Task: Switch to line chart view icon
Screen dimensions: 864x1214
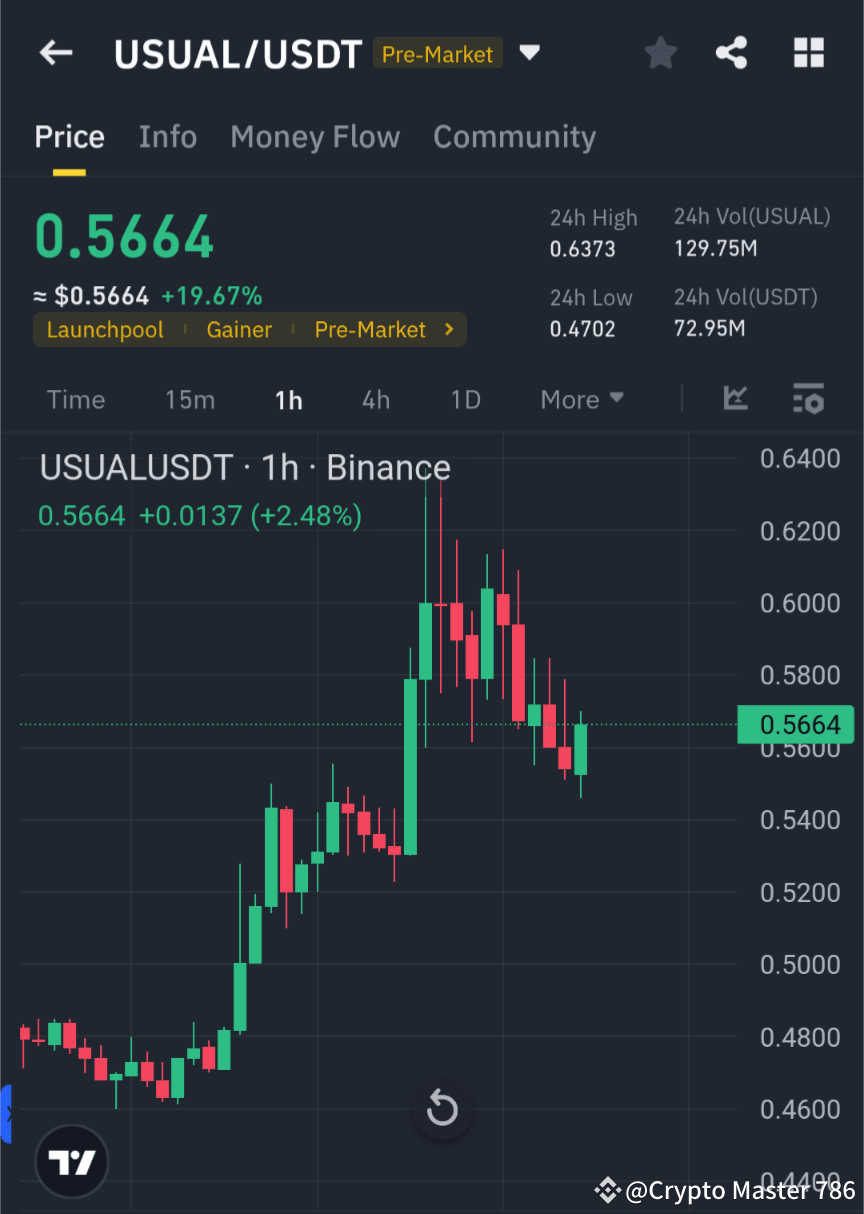Action: pos(735,399)
